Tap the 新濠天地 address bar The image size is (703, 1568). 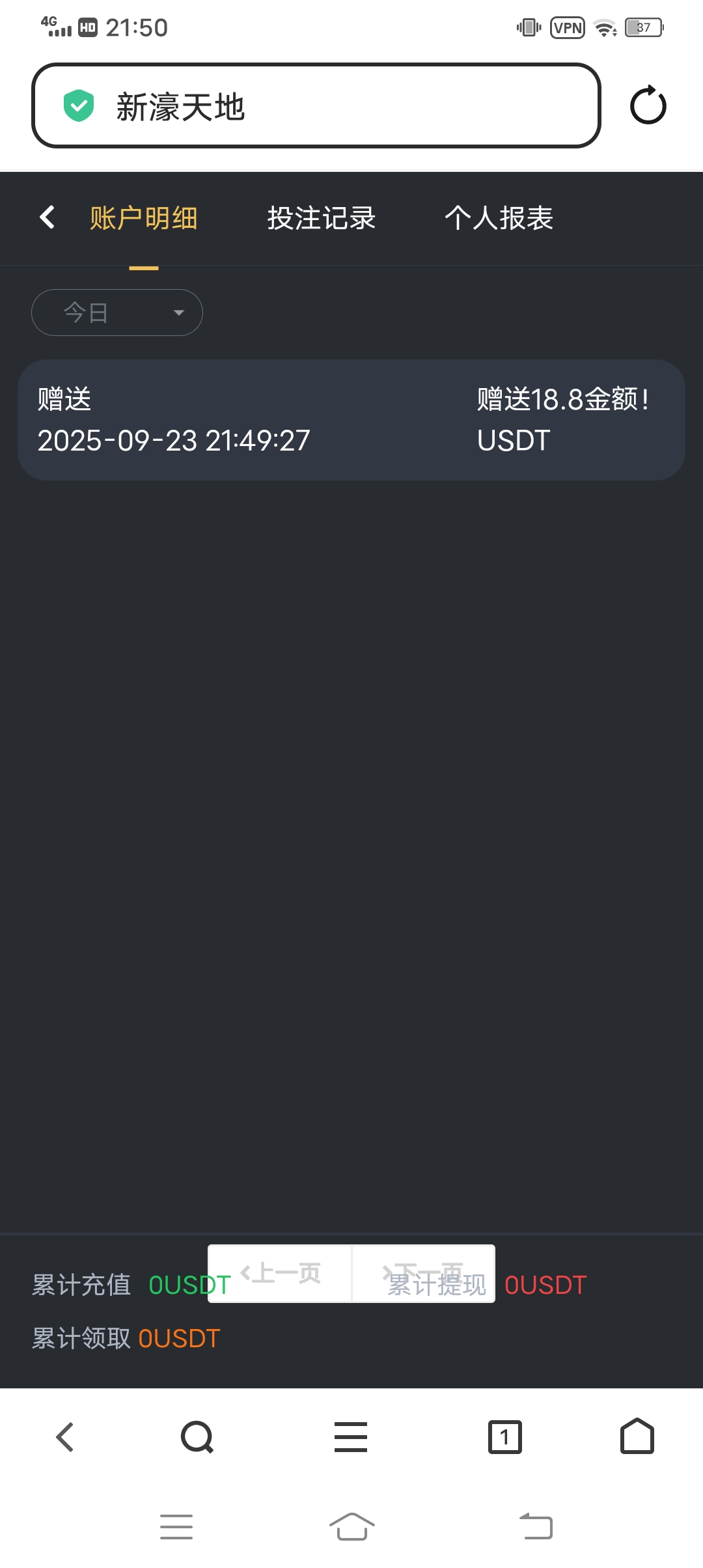click(x=316, y=105)
